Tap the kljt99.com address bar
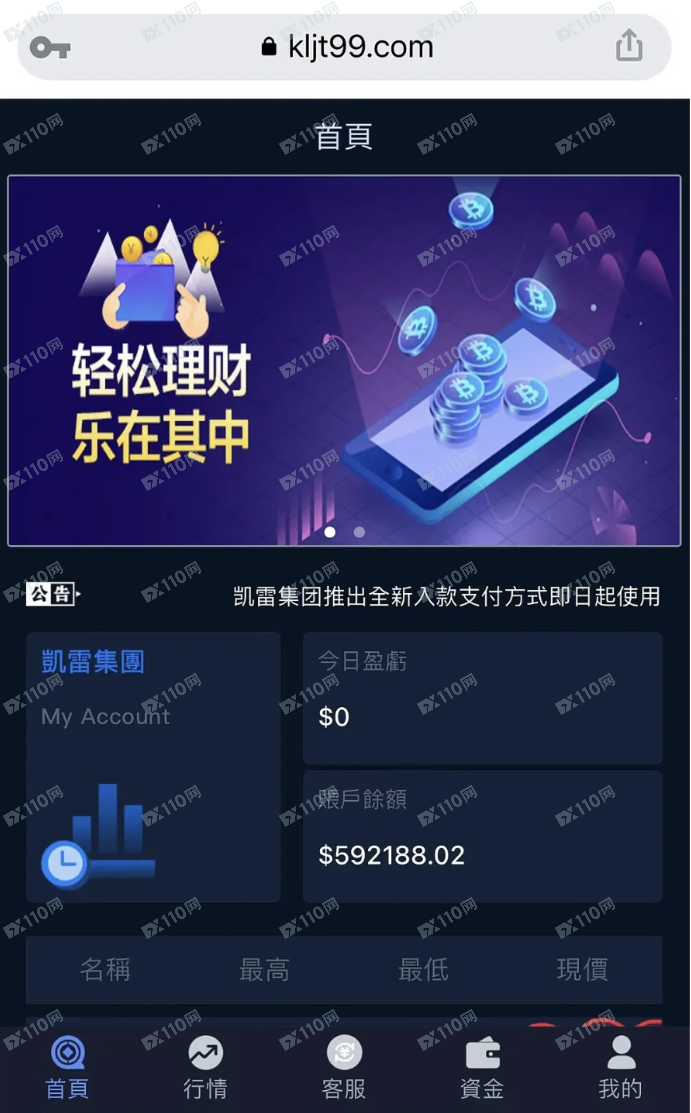This screenshot has width=691, height=1113. pyautogui.click(x=346, y=47)
